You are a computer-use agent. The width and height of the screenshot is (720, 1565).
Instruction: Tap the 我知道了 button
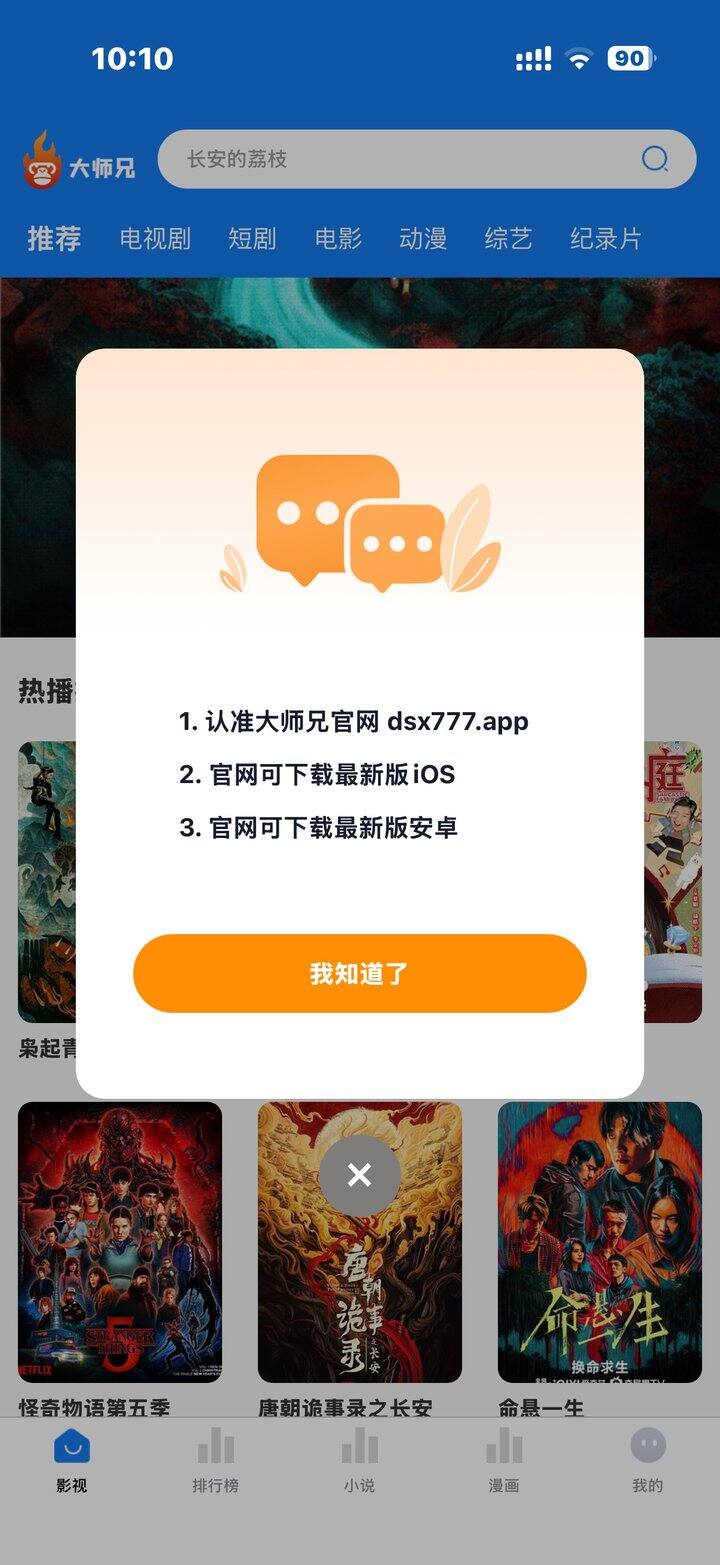coord(359,973)
